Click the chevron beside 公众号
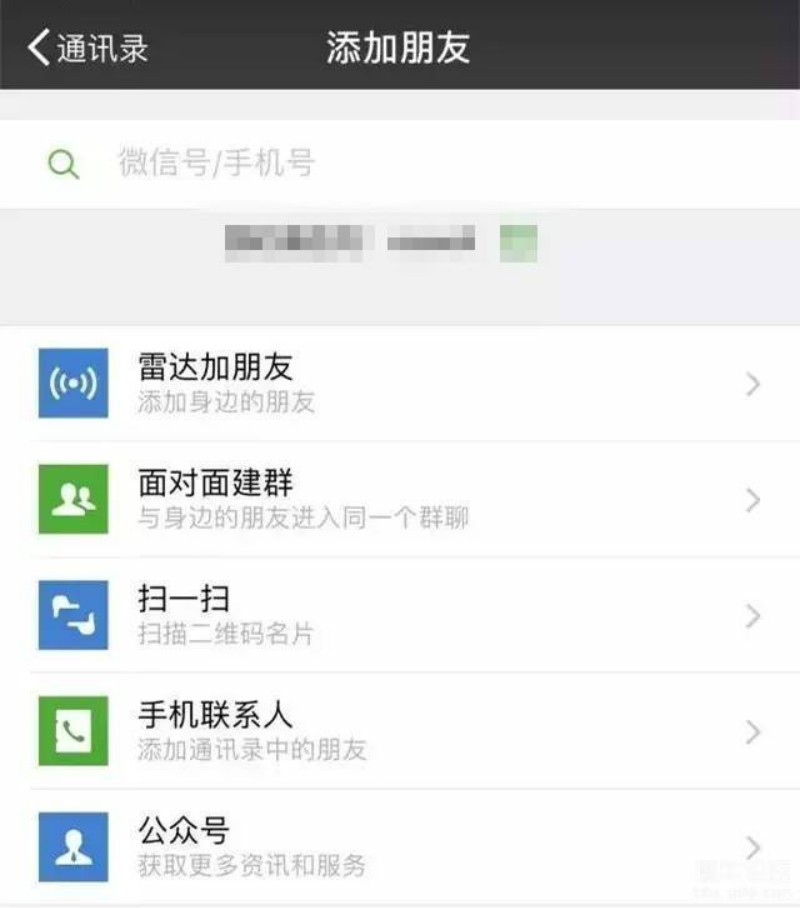 [x=754, y=846]
